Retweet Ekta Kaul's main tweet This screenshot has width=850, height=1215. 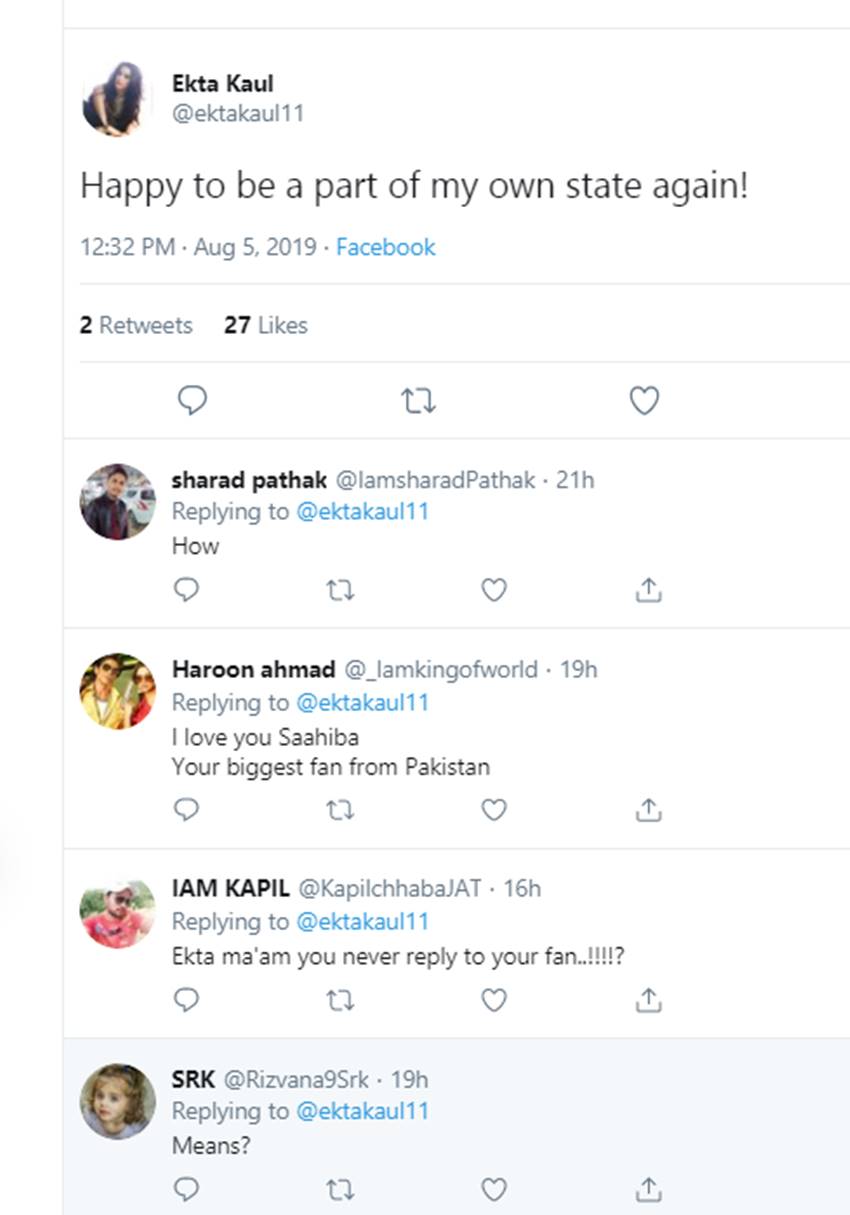[417, 401]
